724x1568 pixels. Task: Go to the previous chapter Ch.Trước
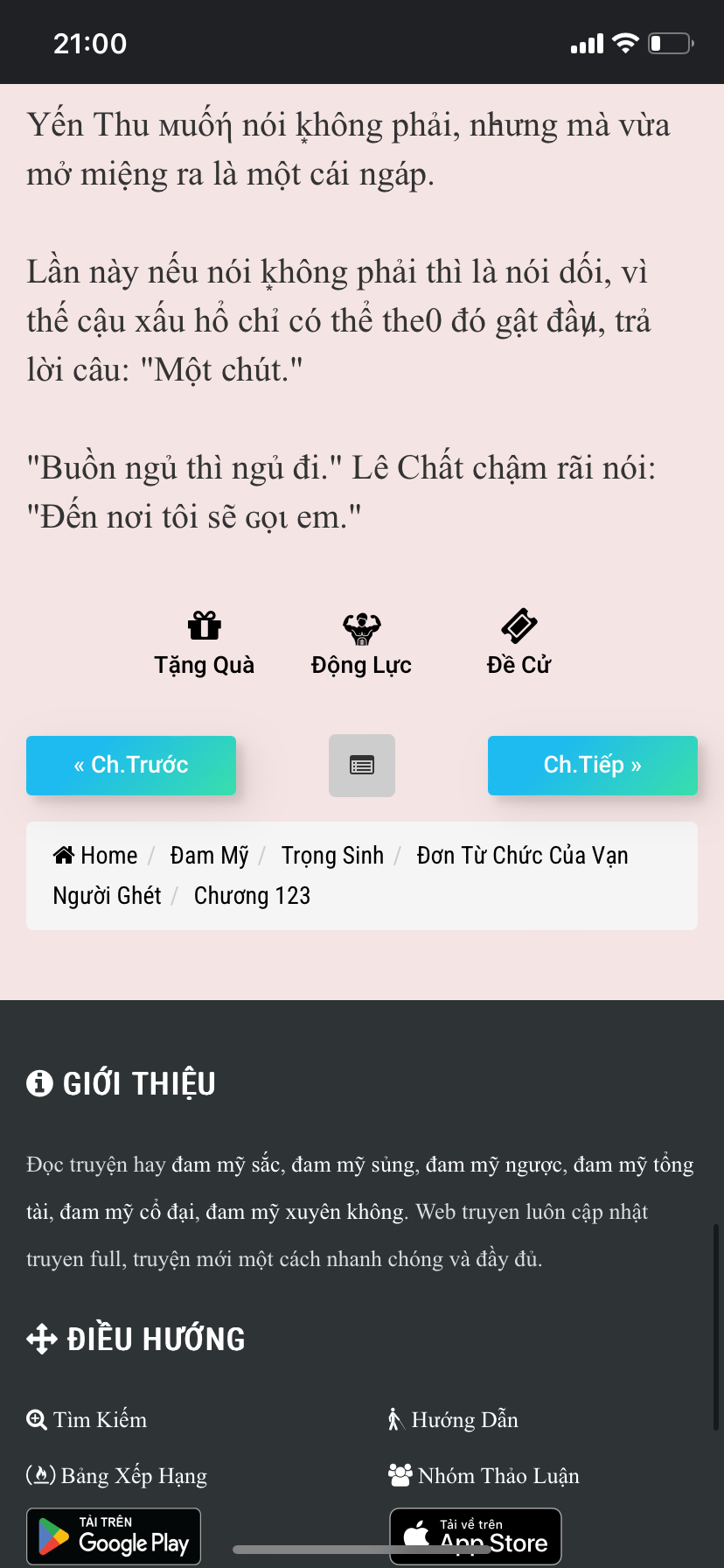pyautogui.click(x=131, y=766)
